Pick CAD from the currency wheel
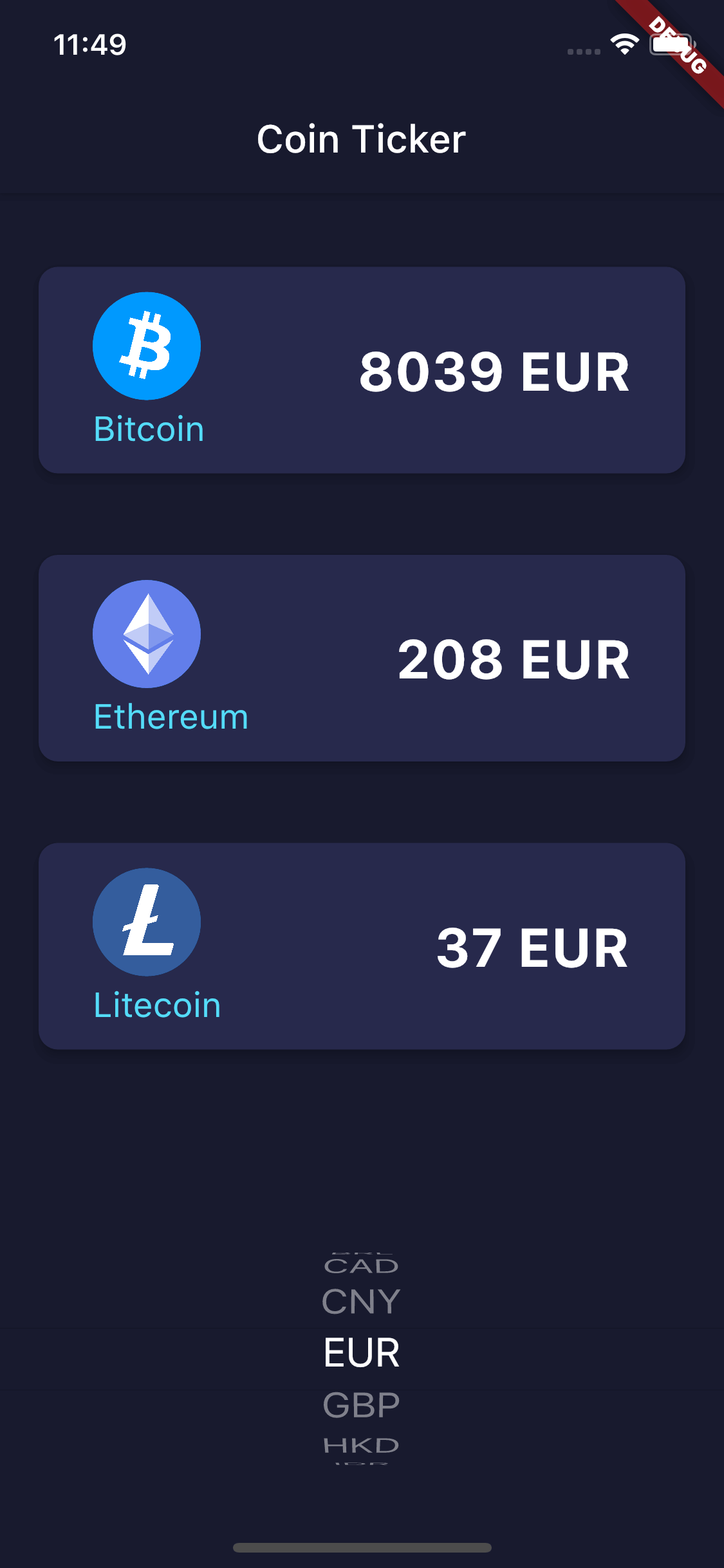This screenshot has height=1568, width=724. pos(361,1266)
